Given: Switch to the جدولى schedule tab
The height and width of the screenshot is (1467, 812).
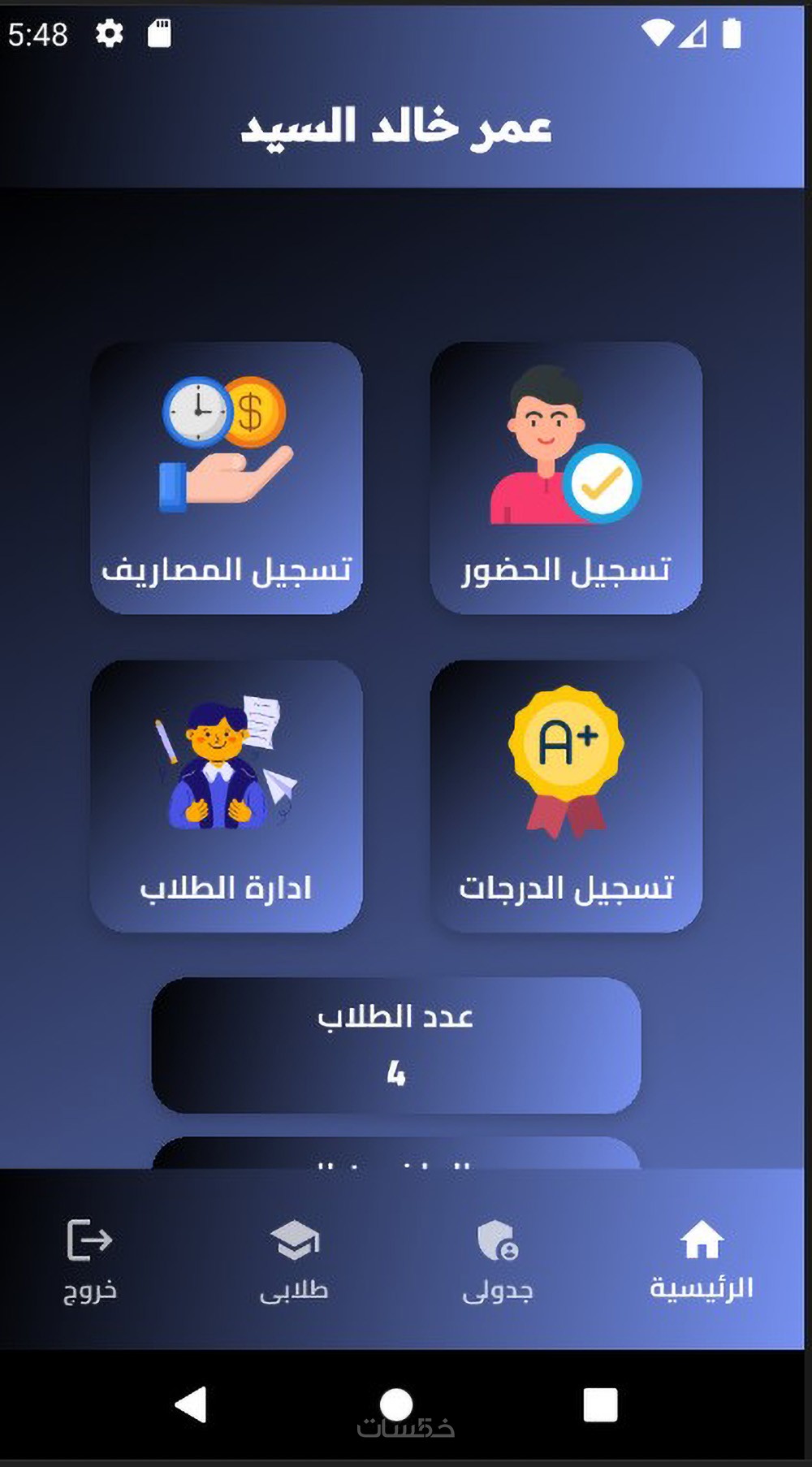Looking at the screenshot, I should coord(498,1259).
